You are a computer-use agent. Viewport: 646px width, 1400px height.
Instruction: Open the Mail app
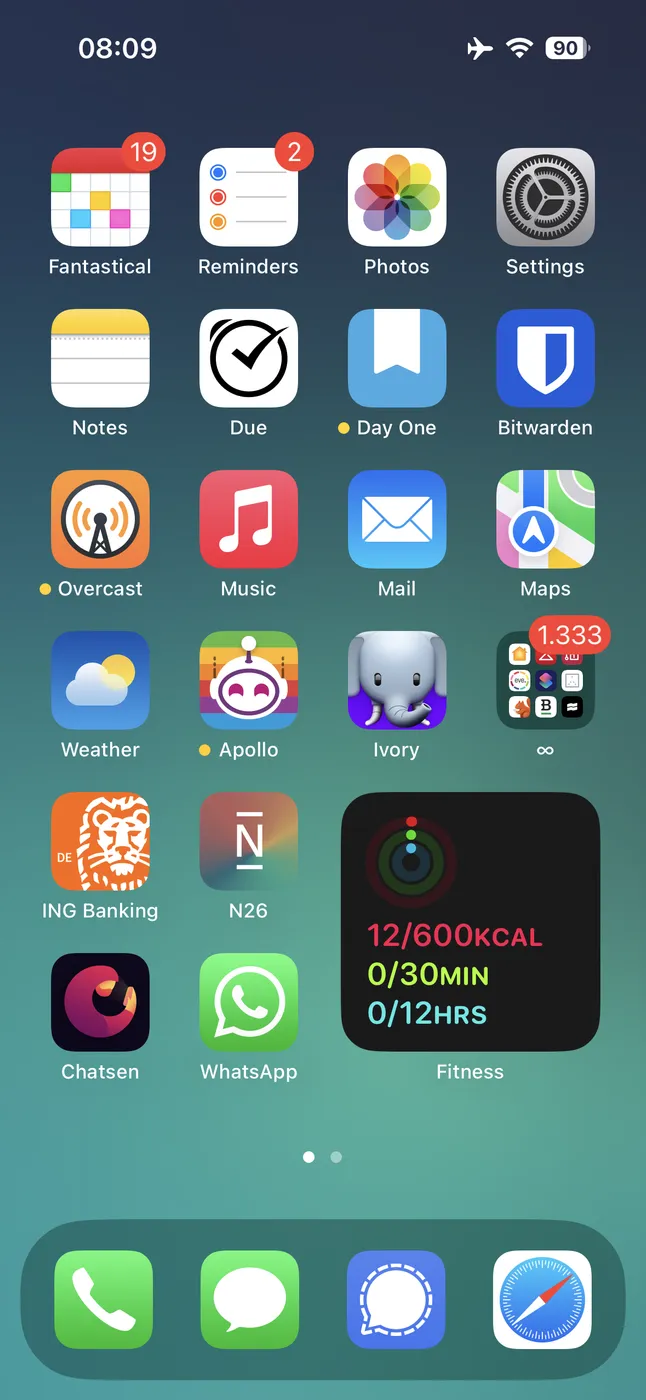coord(397,520)
